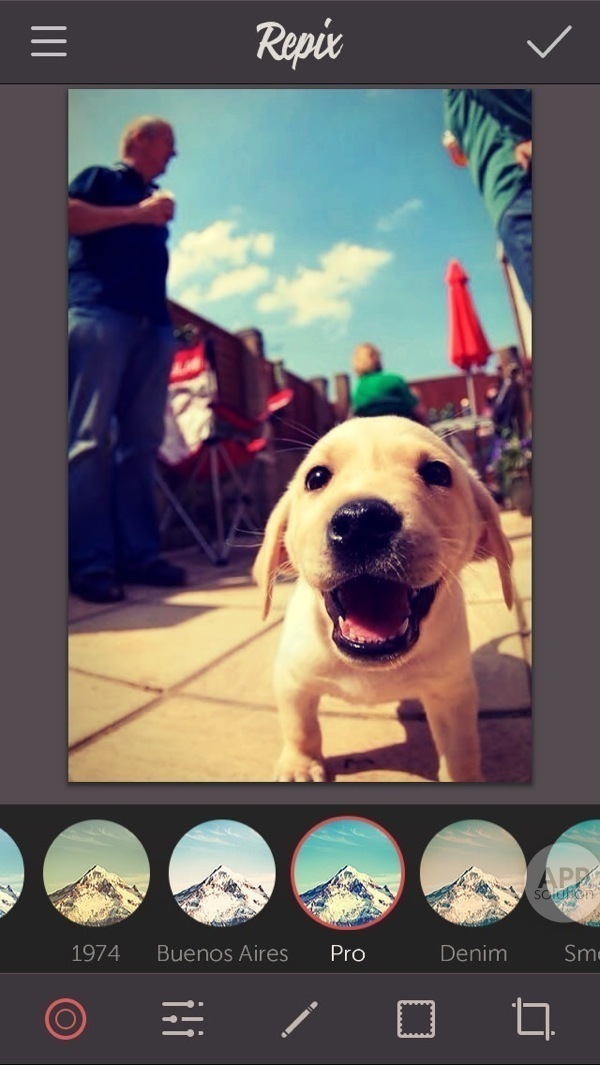
Task: Choose the Pro filter
Action: pos(348,873)
